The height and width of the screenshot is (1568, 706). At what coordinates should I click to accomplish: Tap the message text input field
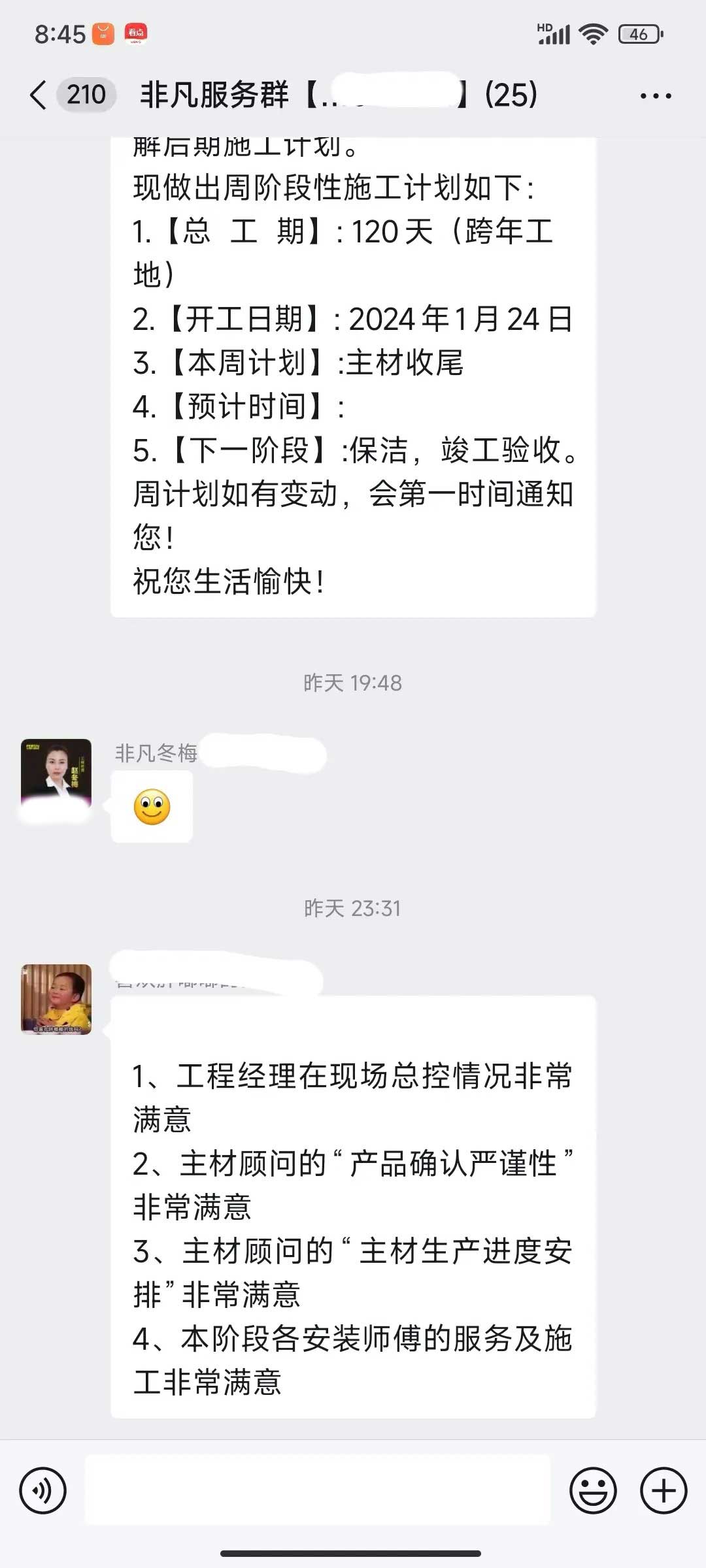click(318, 1490)
